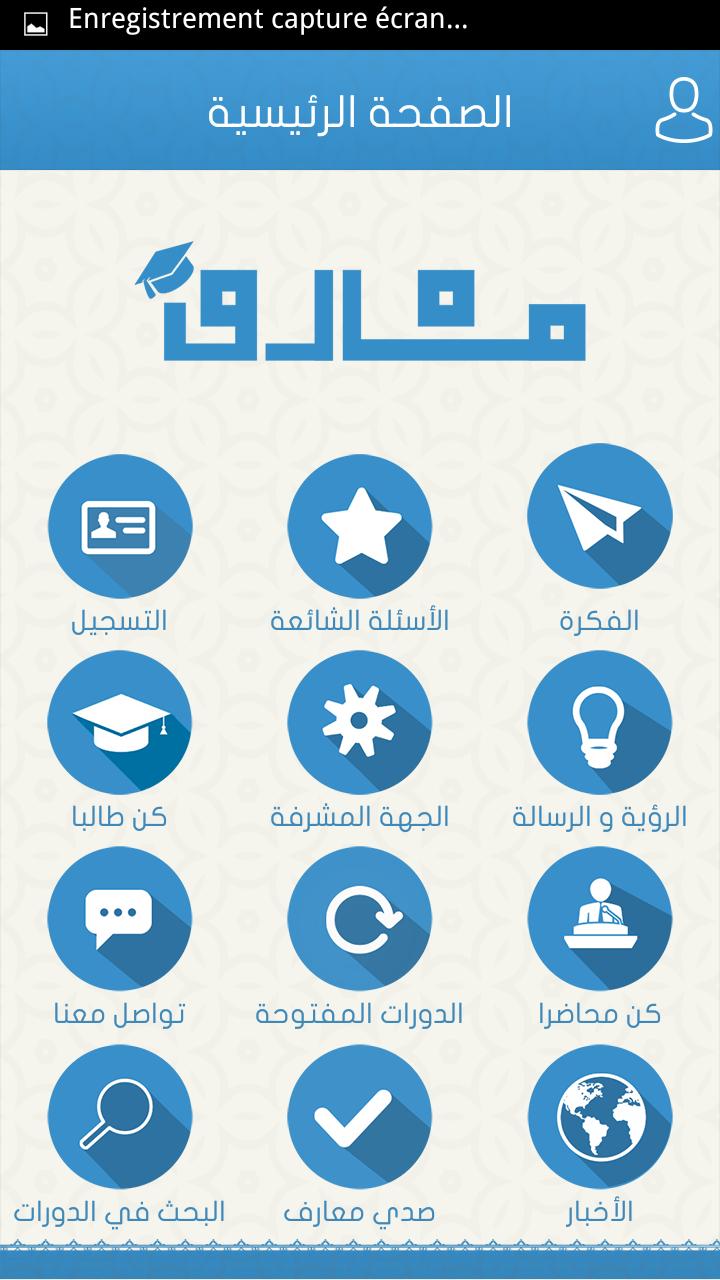Select كن طالبا student option

(x=119, y=723)
